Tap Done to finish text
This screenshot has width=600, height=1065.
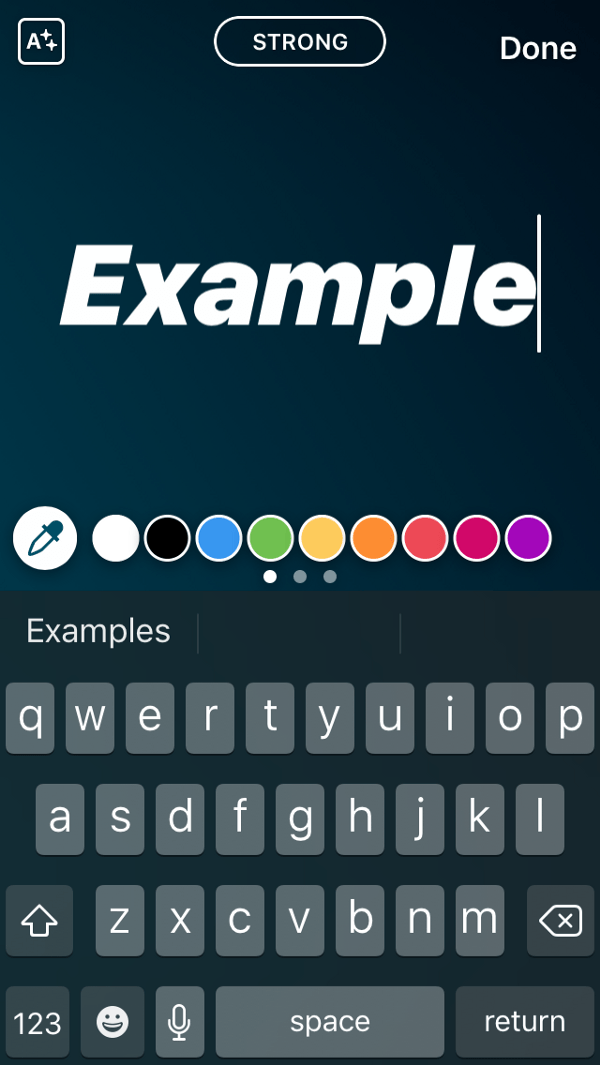coord(538,48)
